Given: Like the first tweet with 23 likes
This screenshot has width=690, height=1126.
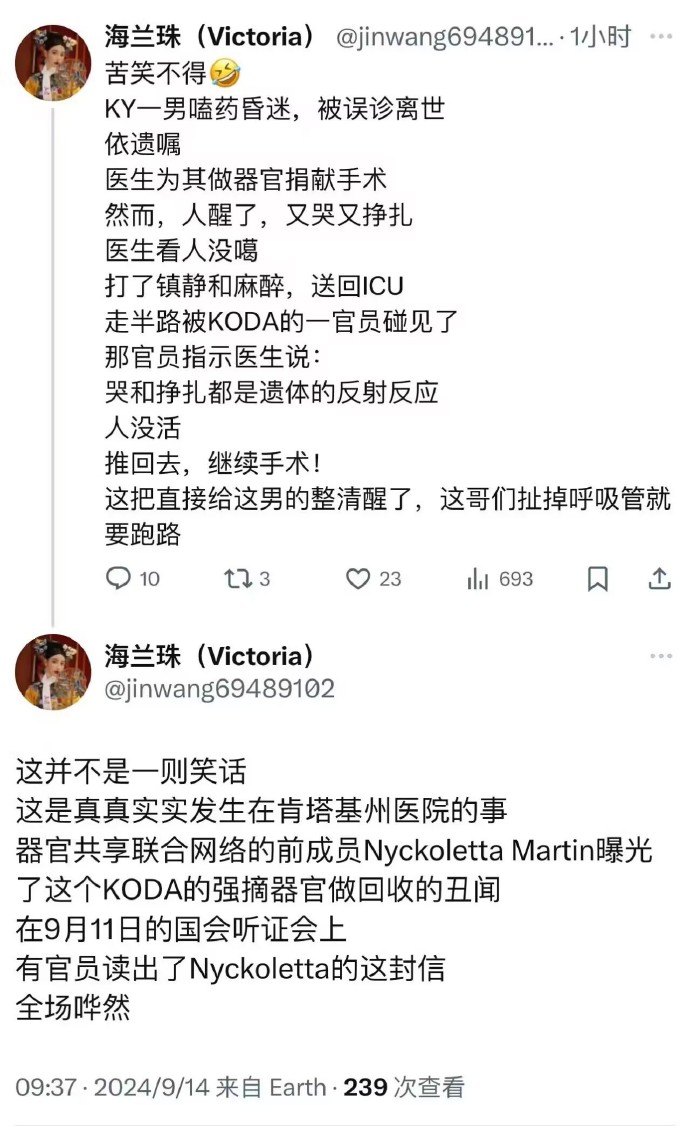Looking at the screenshot, I should point(358,579).
